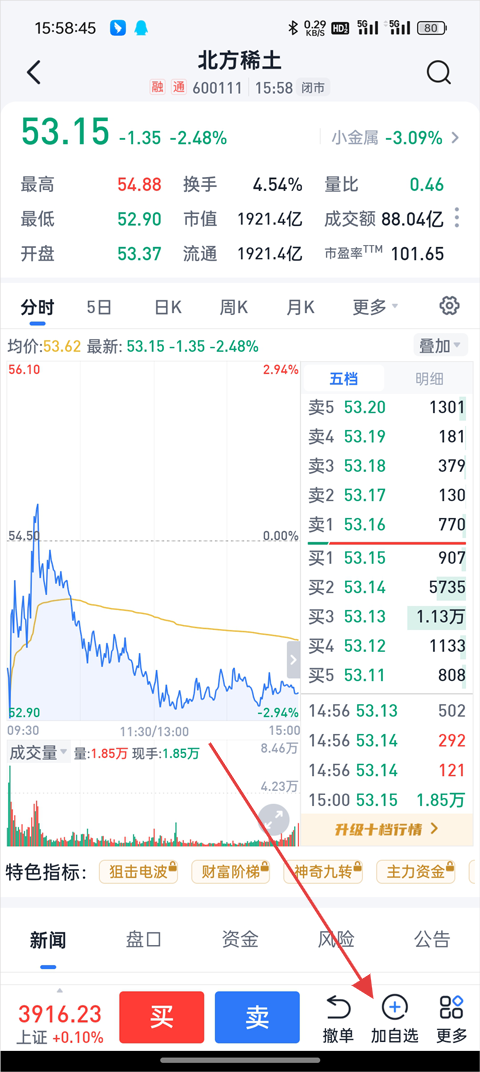This screenshot has height=1072, width=480.
Task: Collapse the order book with the arrow handle
Action: (293, 660)
